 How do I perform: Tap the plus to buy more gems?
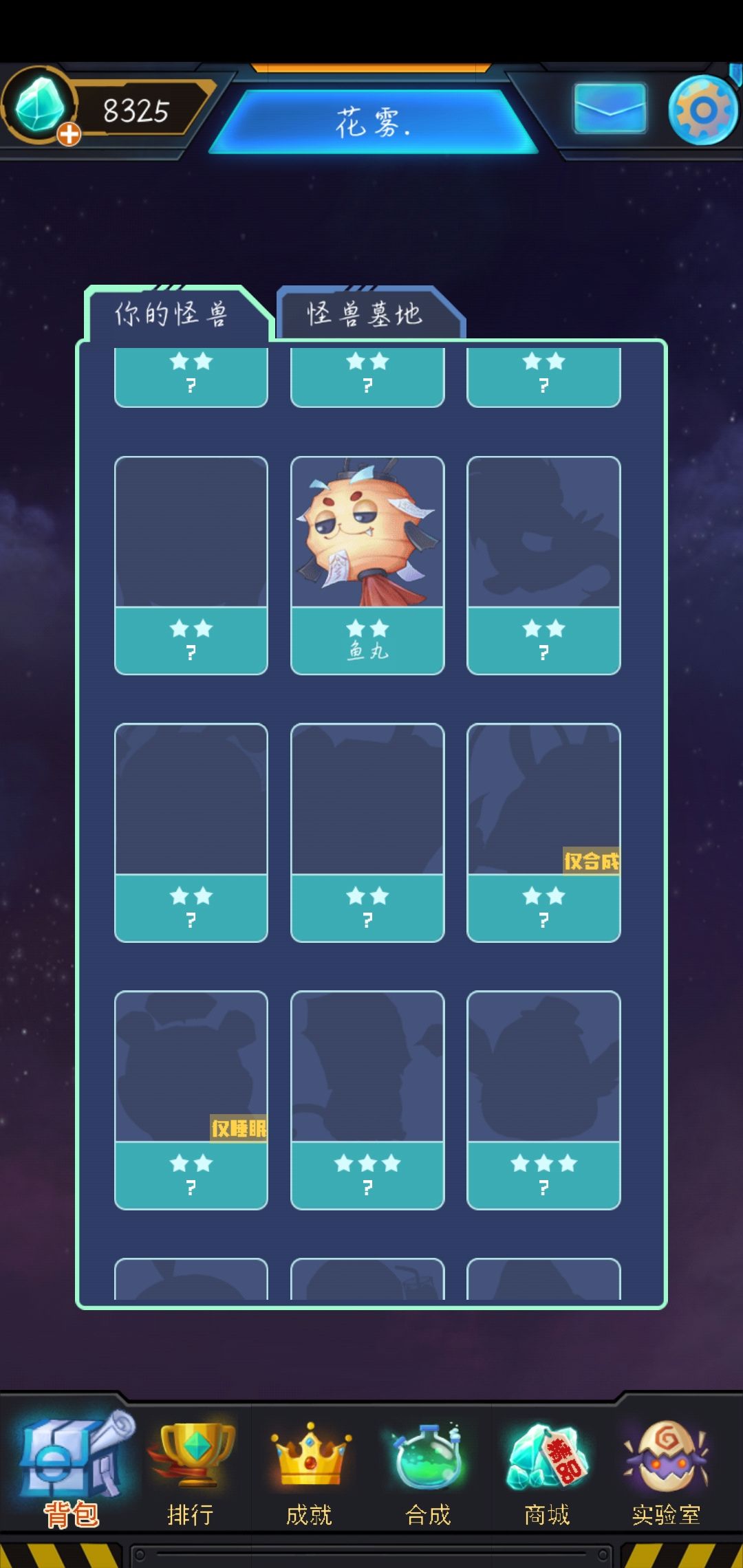tap(69, 135)
